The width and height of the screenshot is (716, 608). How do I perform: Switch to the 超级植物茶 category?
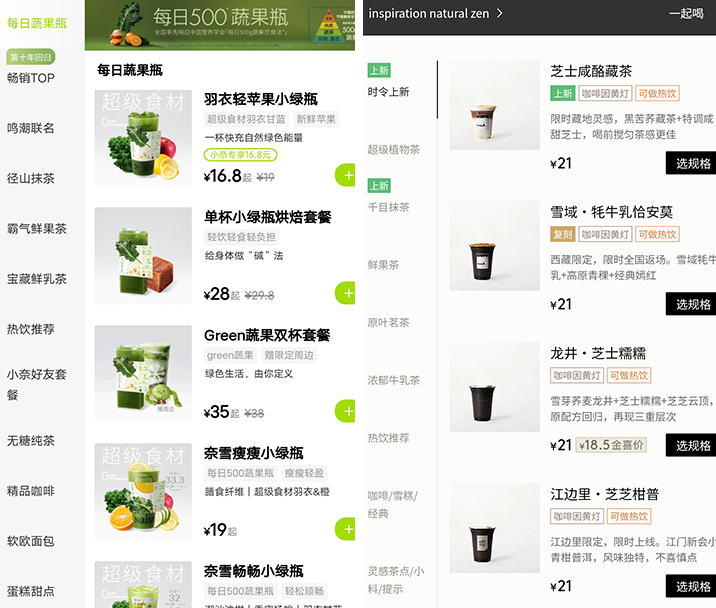tap(393, 150)
